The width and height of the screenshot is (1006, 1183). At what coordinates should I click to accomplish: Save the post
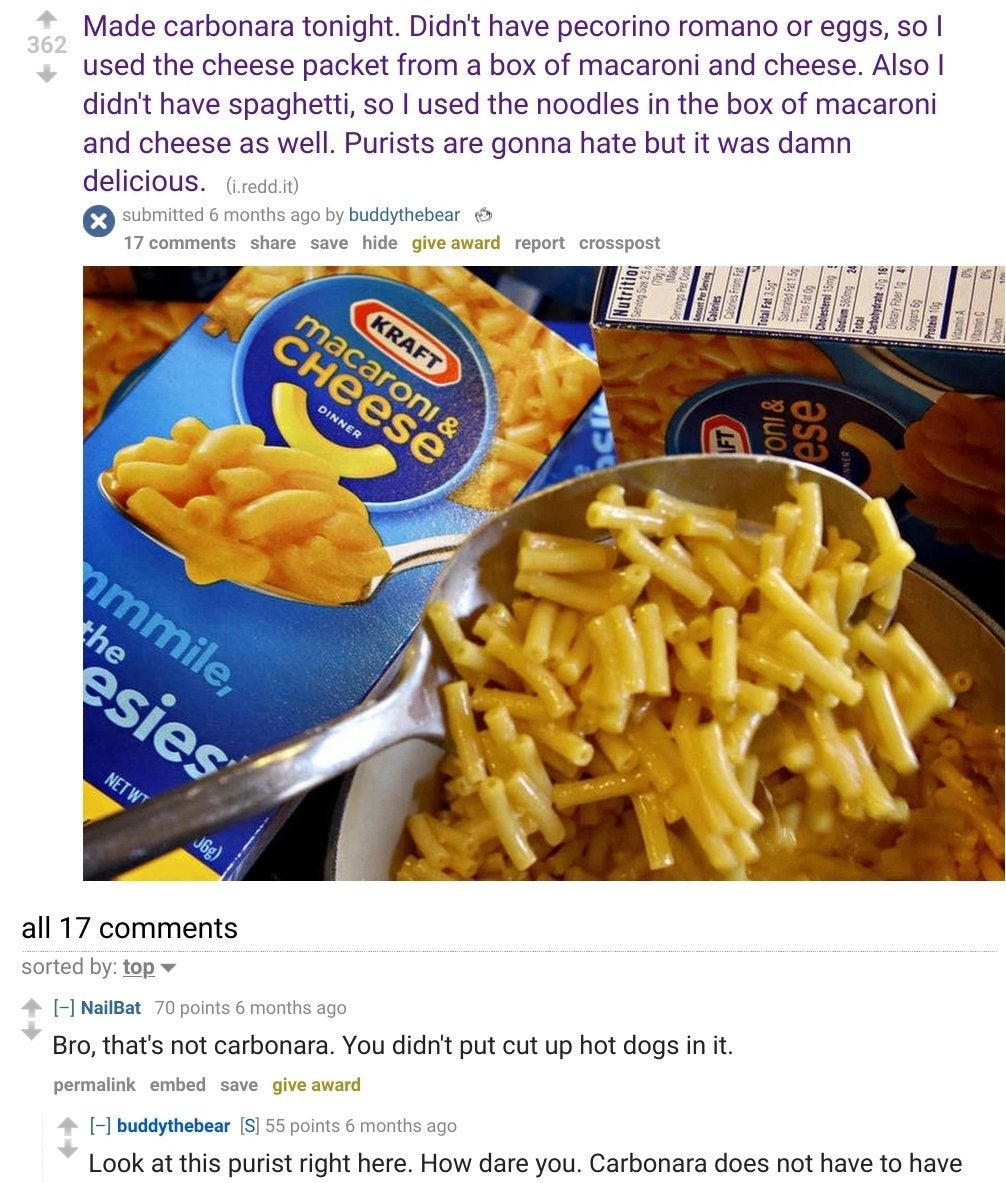pyautogui.click(x=329, y=243)
